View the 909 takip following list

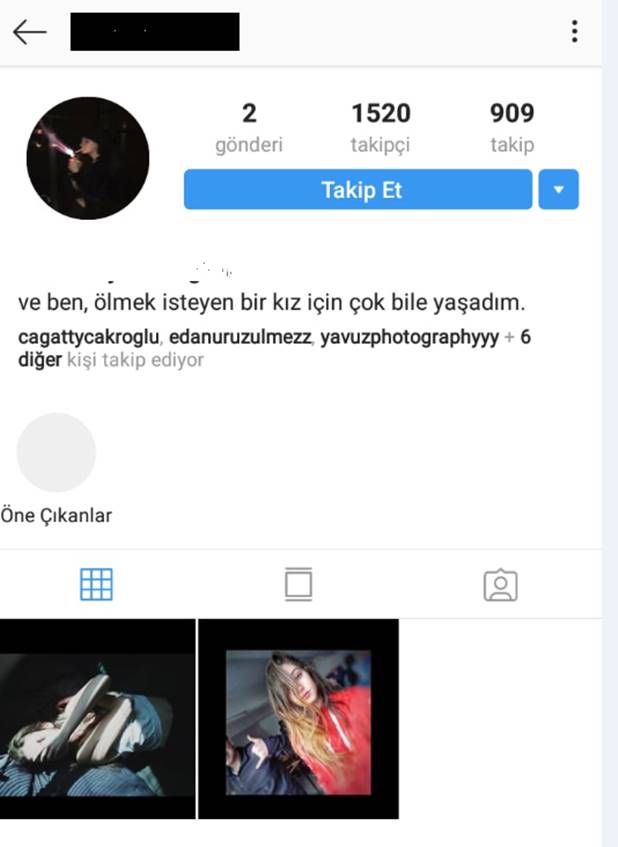click(x=511, y=127)
